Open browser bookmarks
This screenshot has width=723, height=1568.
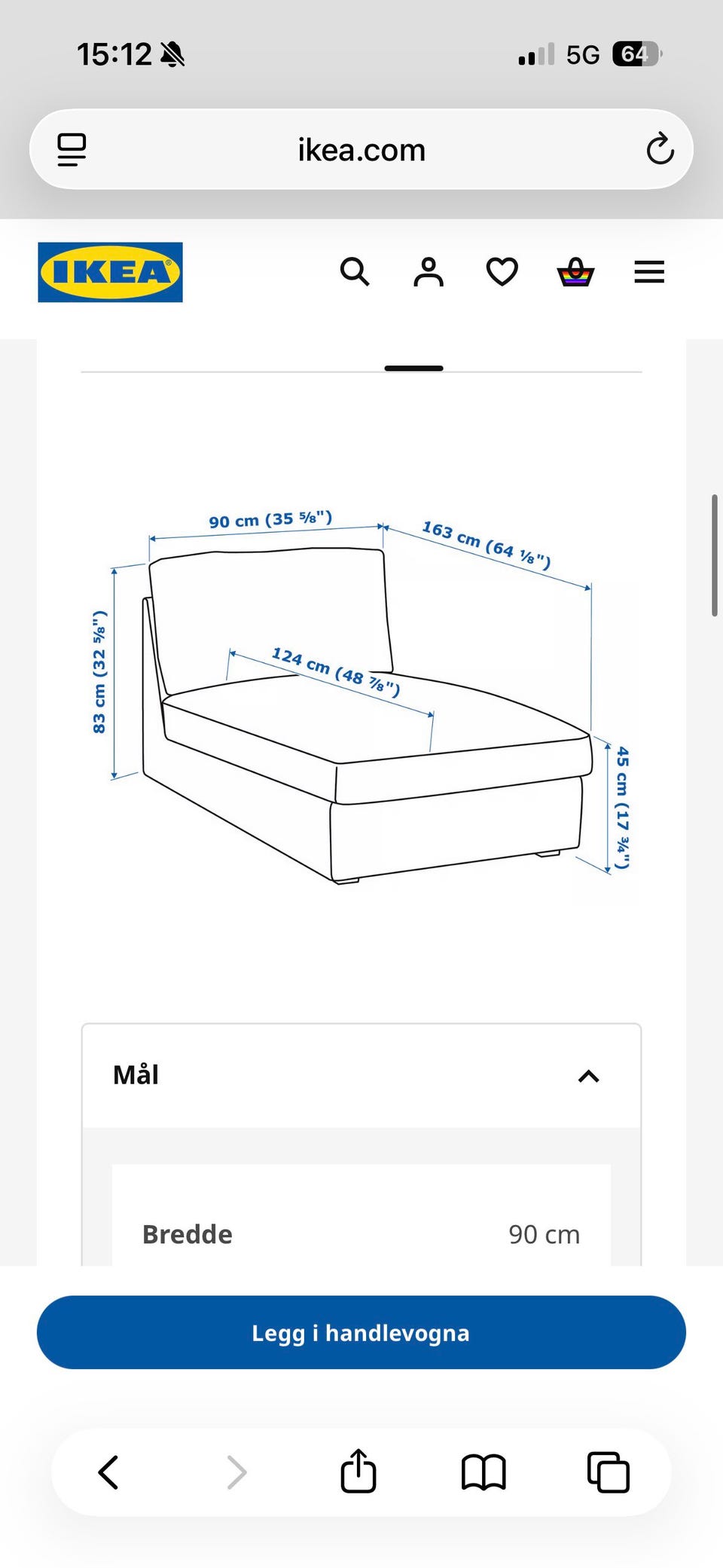click(x=484, y=1472)
